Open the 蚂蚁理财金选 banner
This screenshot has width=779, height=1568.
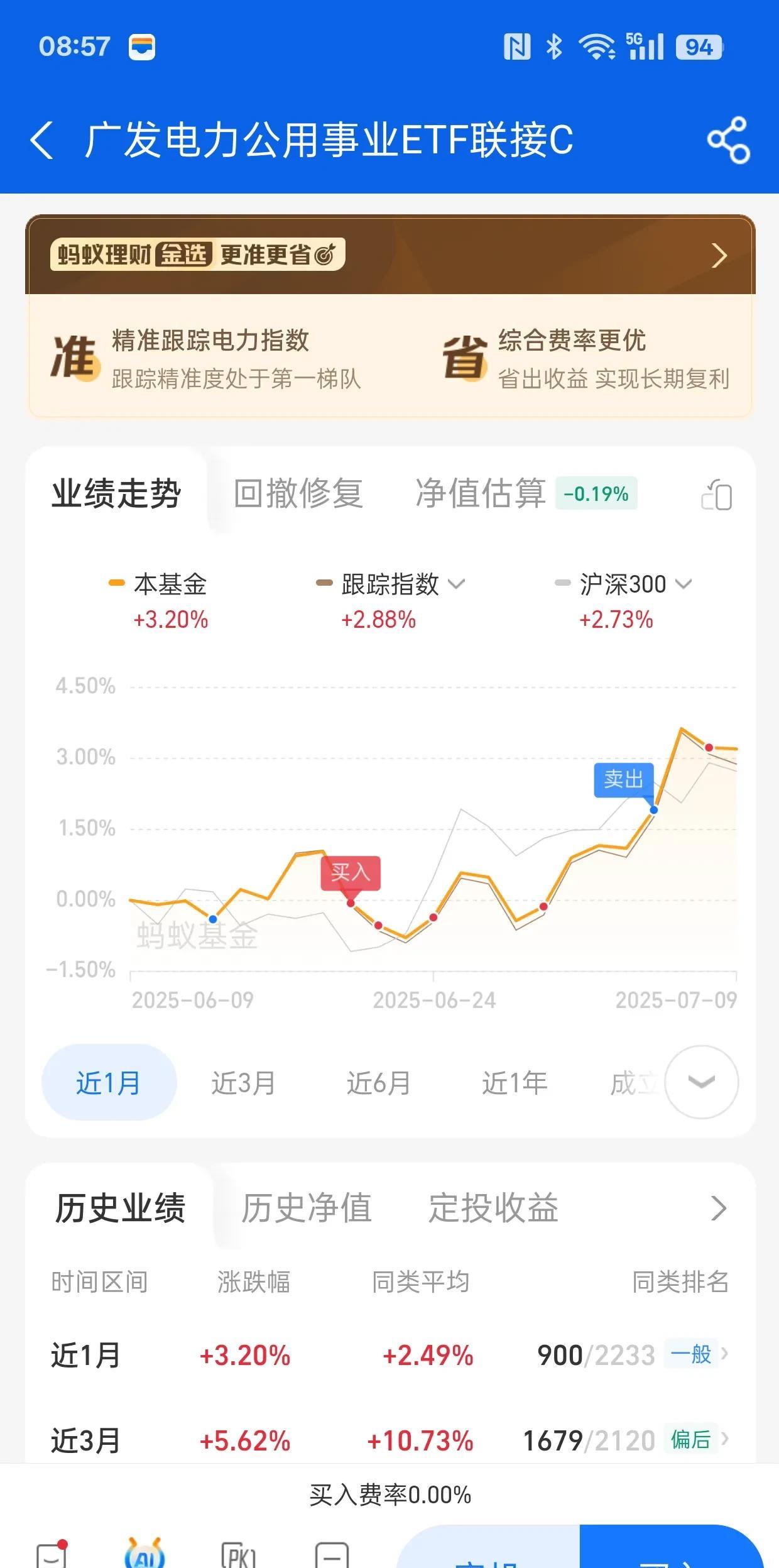389,255
